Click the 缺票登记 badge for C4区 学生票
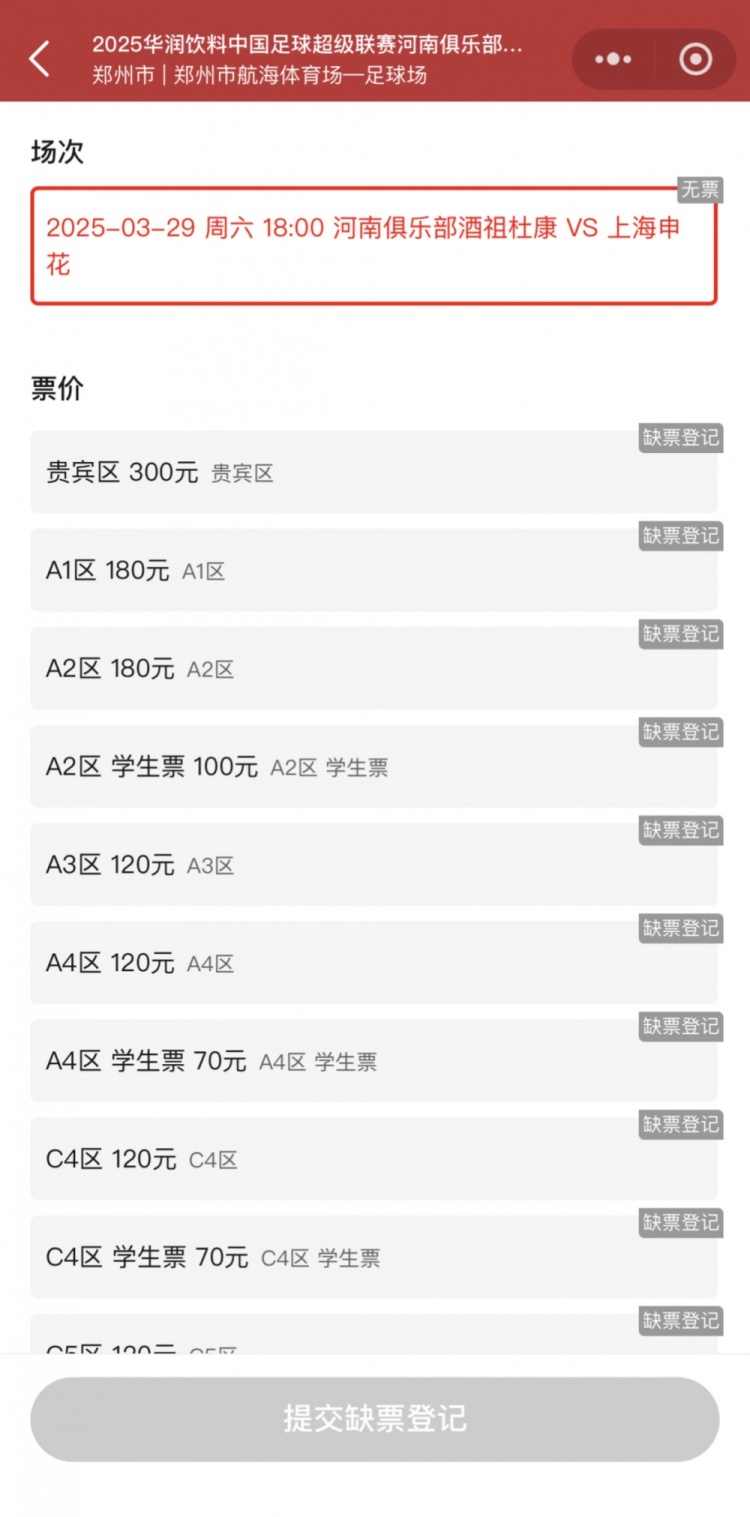Viewport: 750px width, 1517px height. tap(681, 1222)
